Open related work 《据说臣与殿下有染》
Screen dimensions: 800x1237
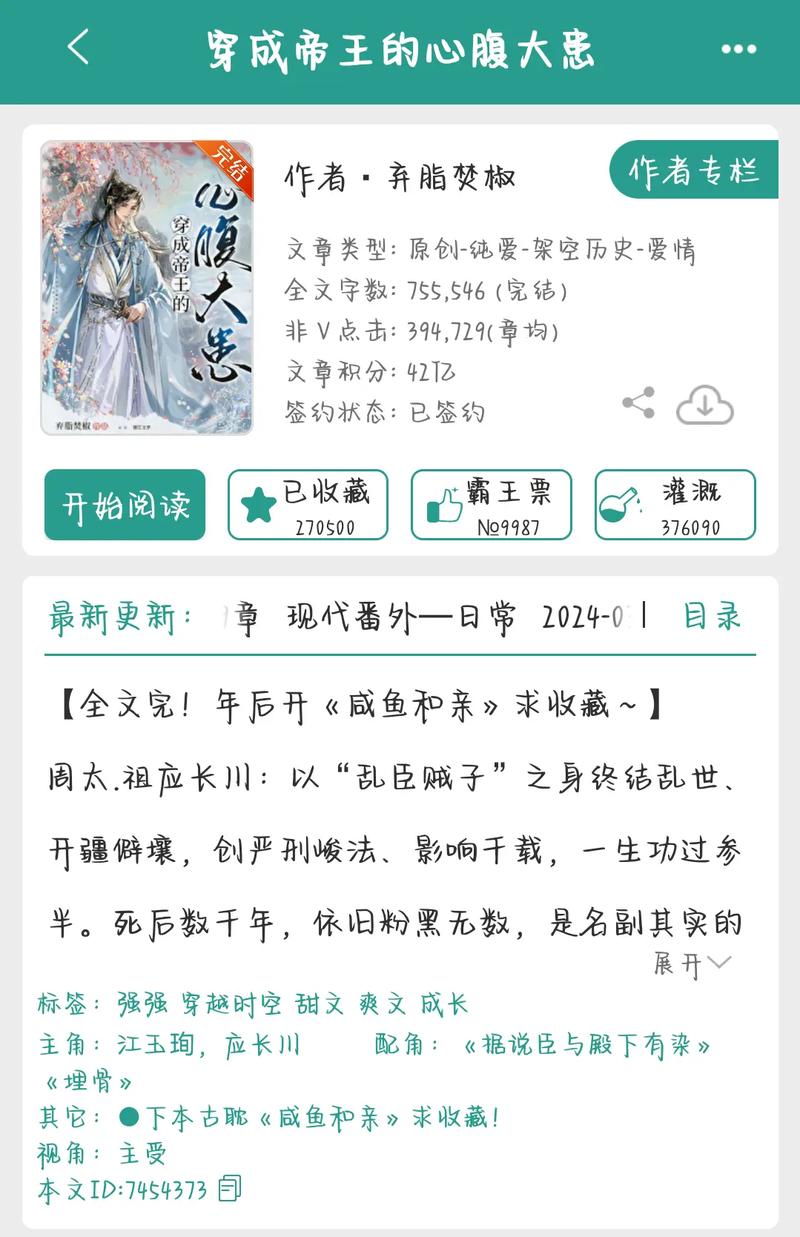pos(587,1045)
